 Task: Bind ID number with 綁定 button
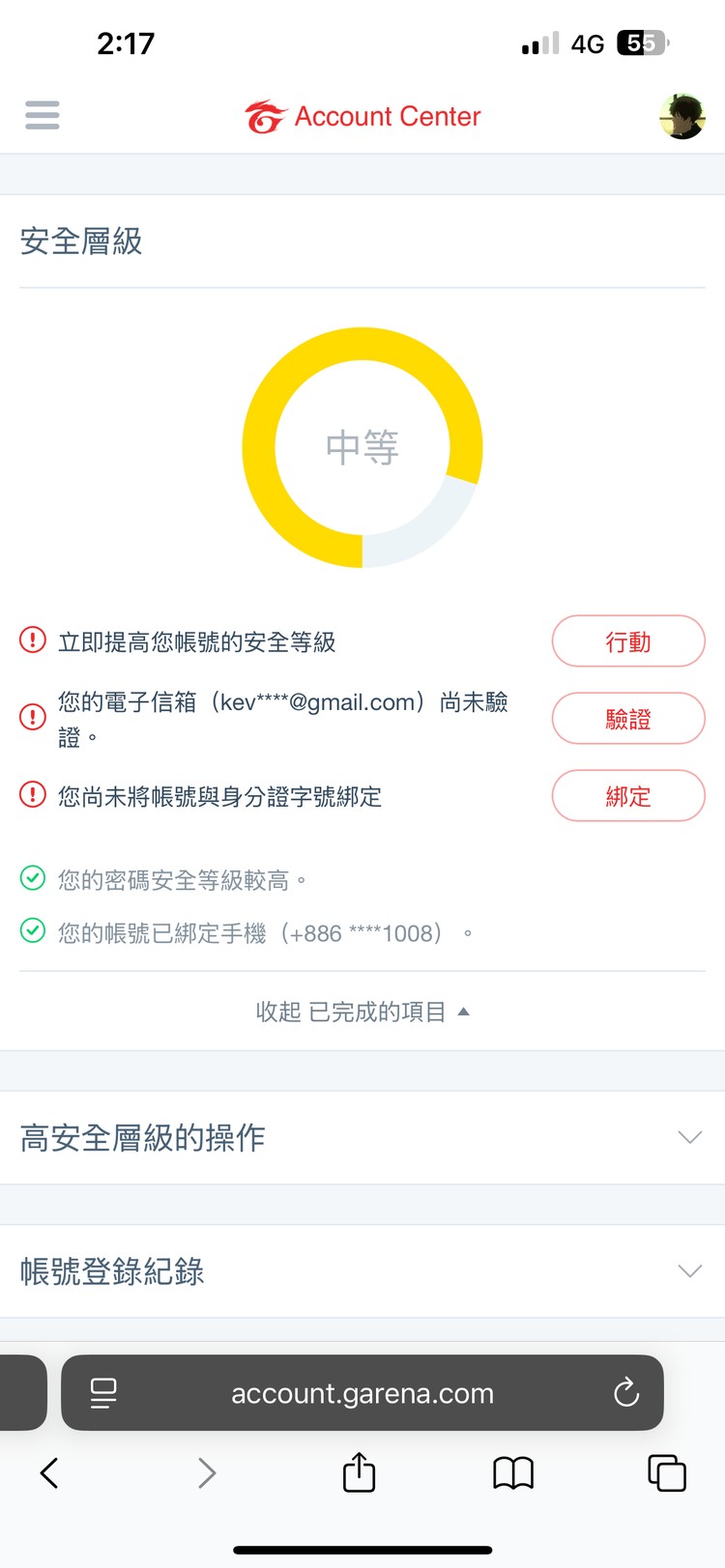628,796
